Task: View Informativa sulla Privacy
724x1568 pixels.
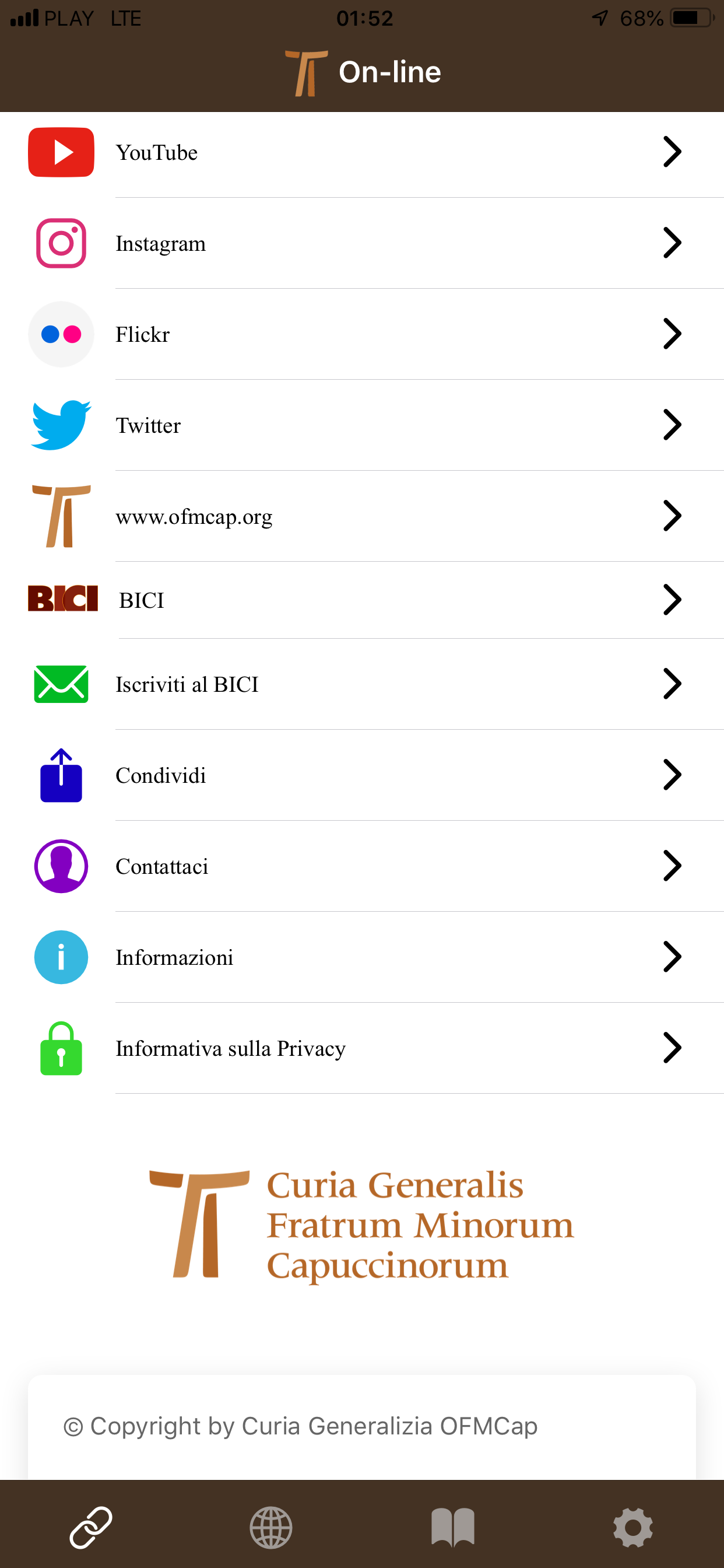Action: coord(361,1048)
